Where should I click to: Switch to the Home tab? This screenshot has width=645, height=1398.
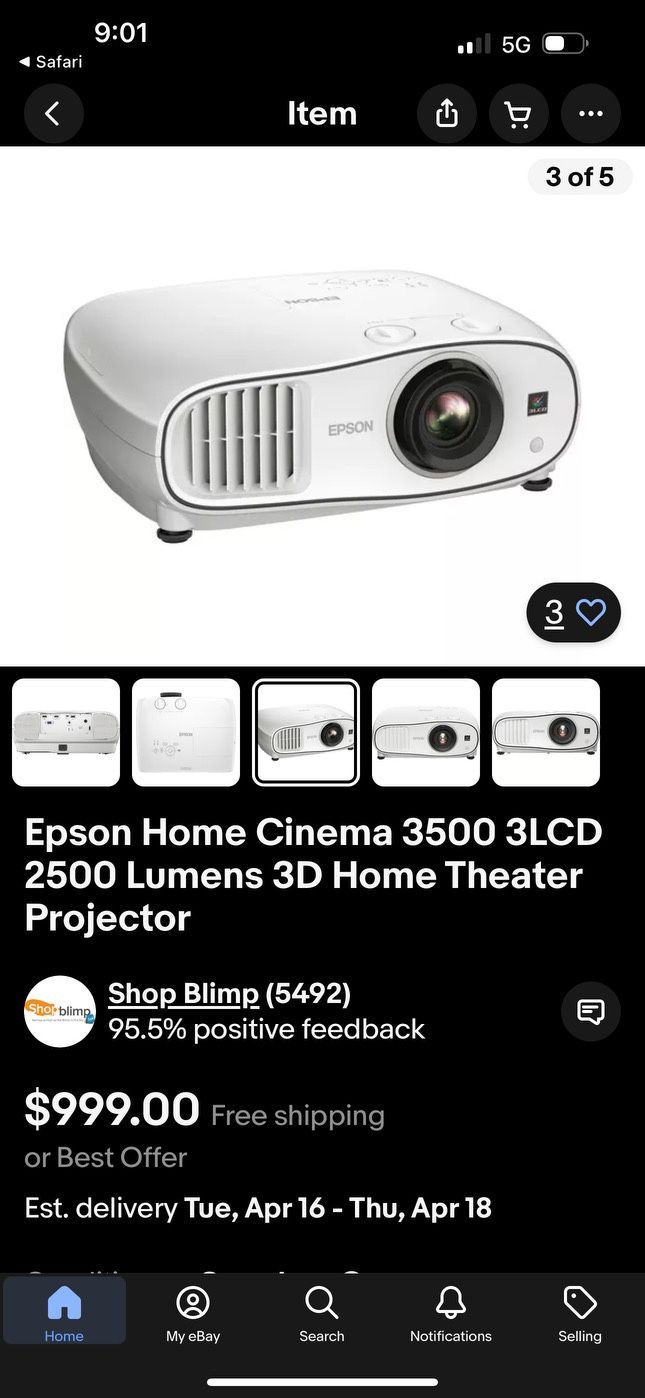pos(64,1312)
